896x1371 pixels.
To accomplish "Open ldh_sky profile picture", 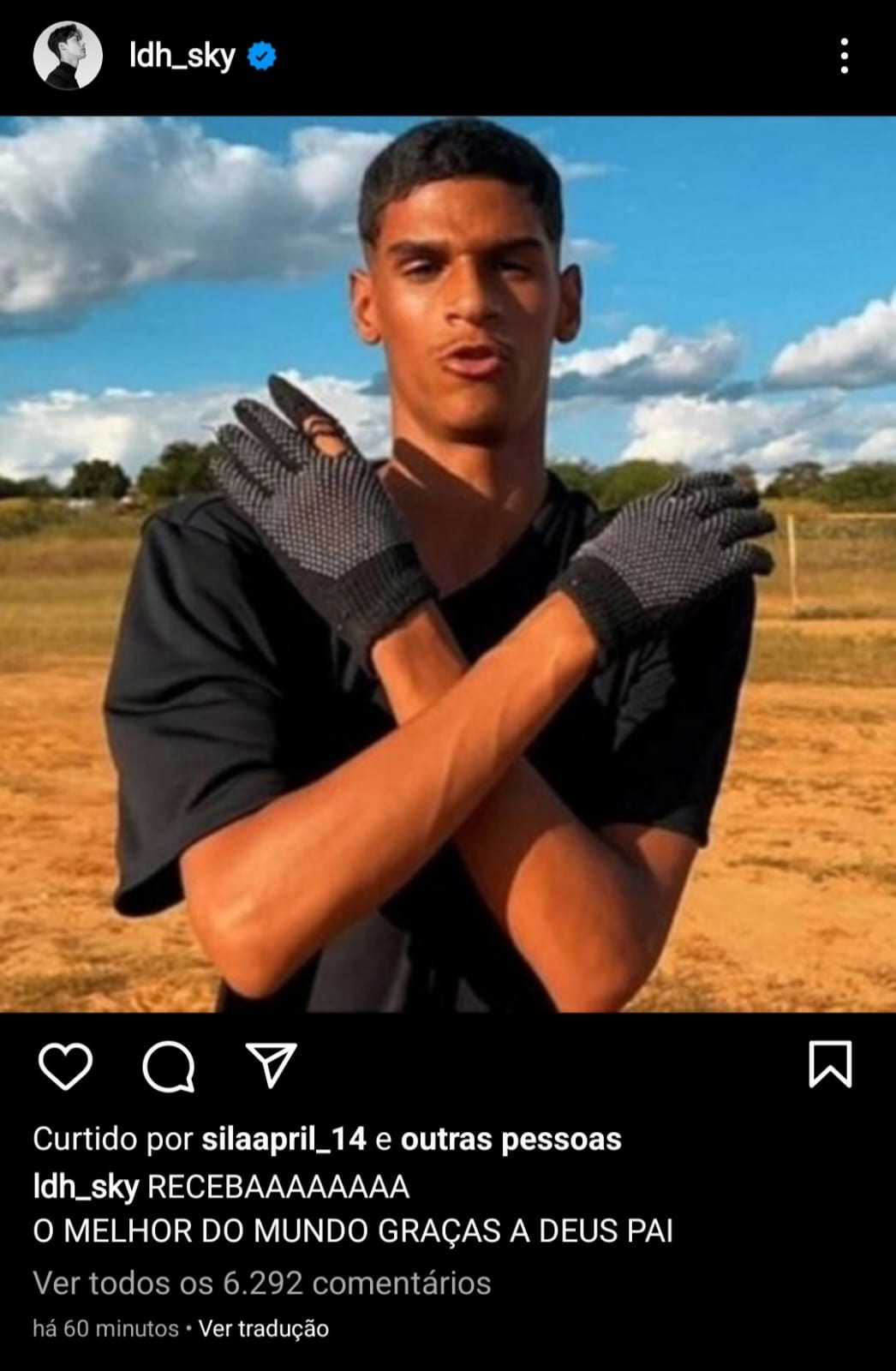I will click(68, 57).
